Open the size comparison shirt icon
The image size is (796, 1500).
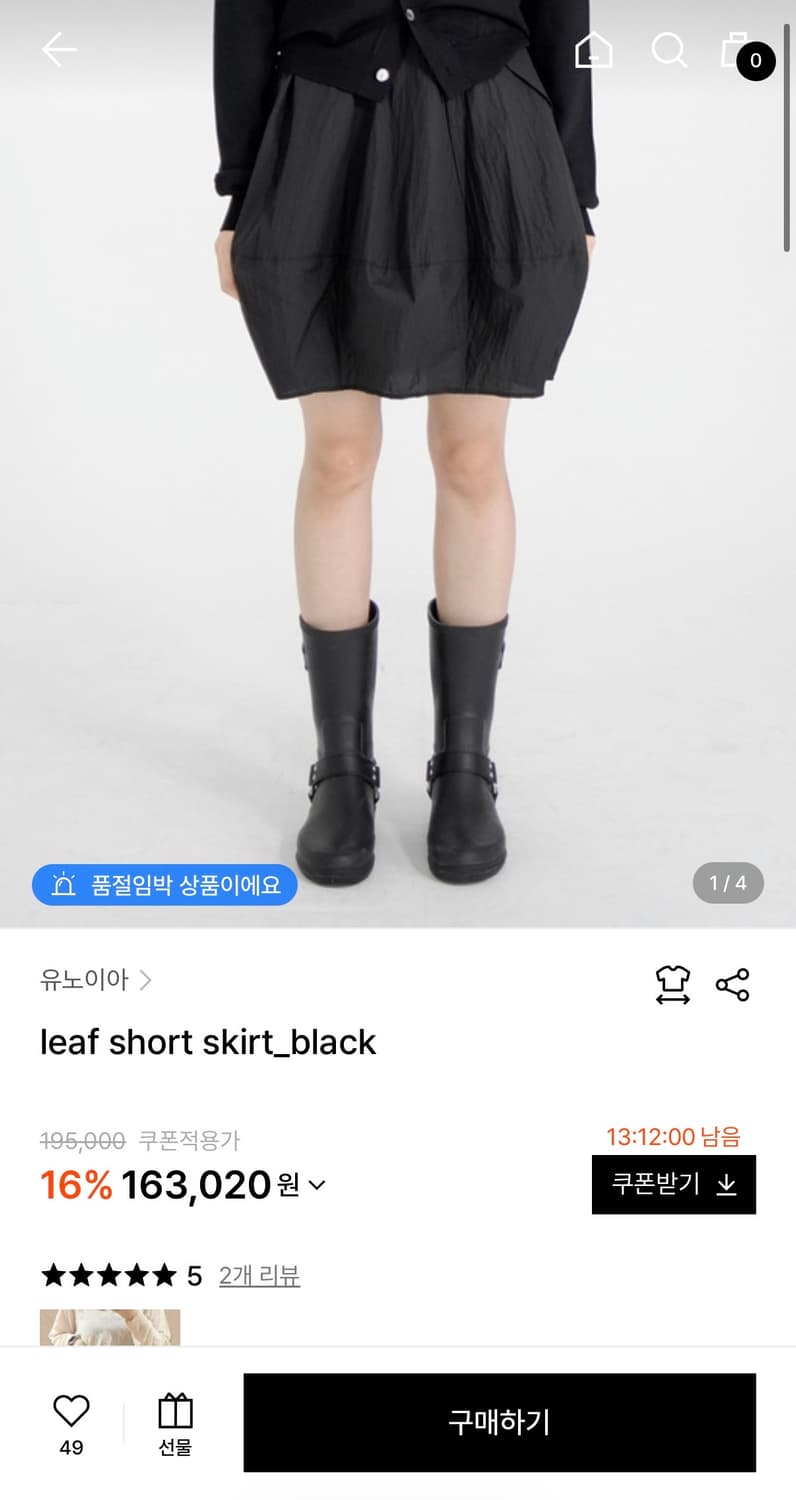coord(673,984)
